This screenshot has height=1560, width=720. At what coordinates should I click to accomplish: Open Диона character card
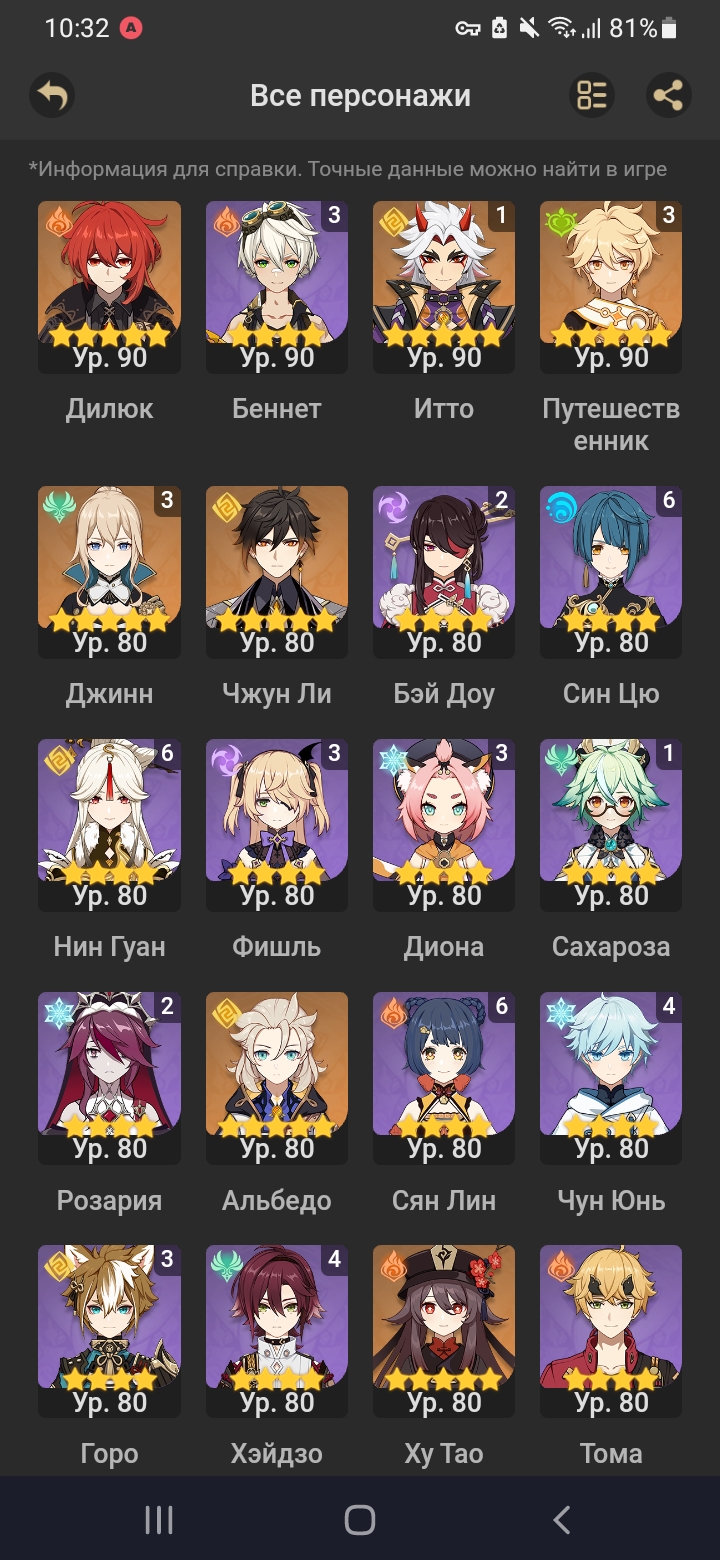[x=444, y=825]
